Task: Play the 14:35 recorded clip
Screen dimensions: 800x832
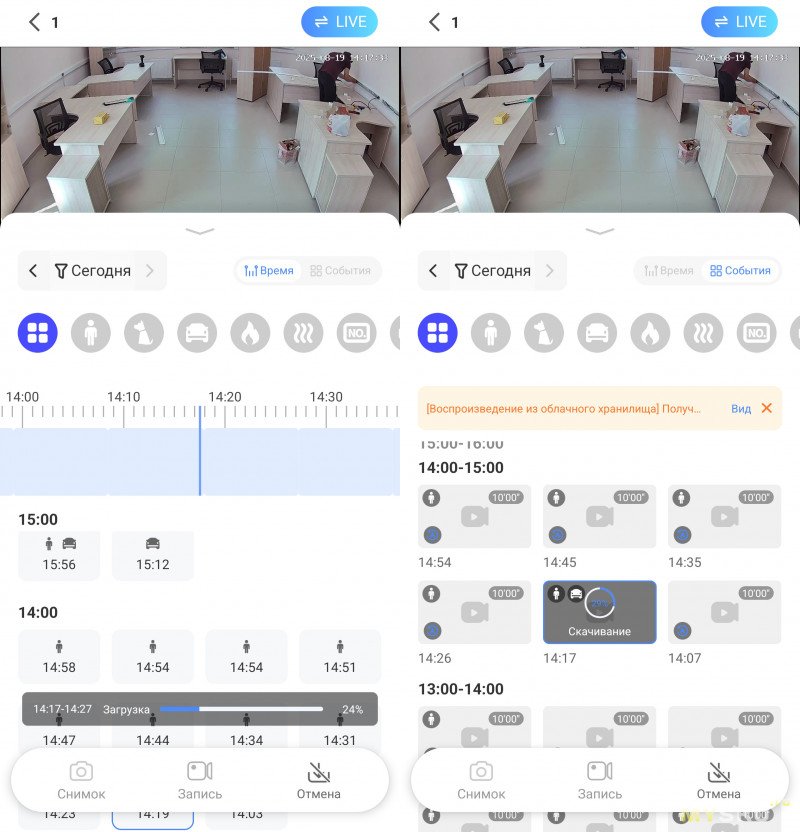Action: [x=724, y=516]
